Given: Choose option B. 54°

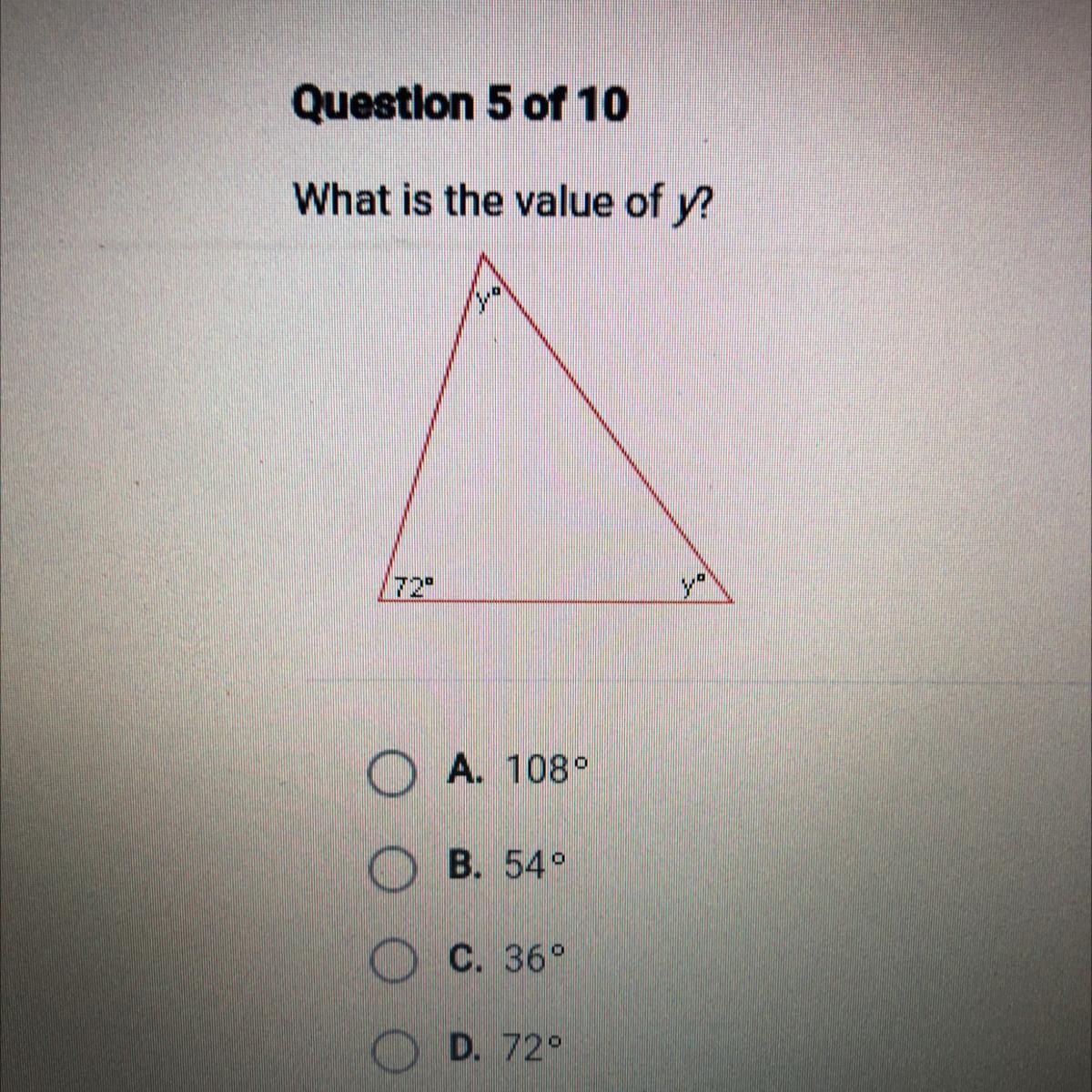Looking at the screenshot, I should click(393, 870).
